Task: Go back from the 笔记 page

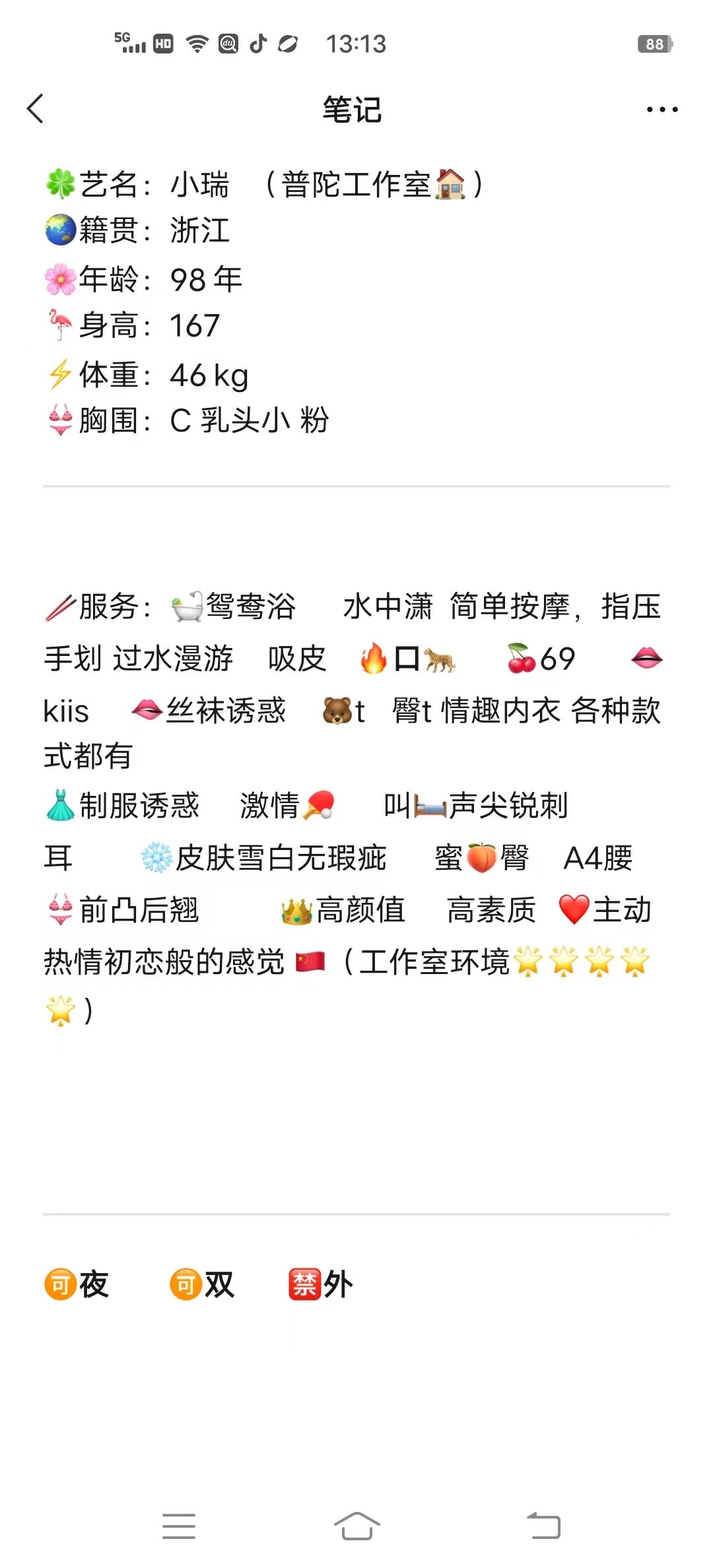Action: pos(36,109)
